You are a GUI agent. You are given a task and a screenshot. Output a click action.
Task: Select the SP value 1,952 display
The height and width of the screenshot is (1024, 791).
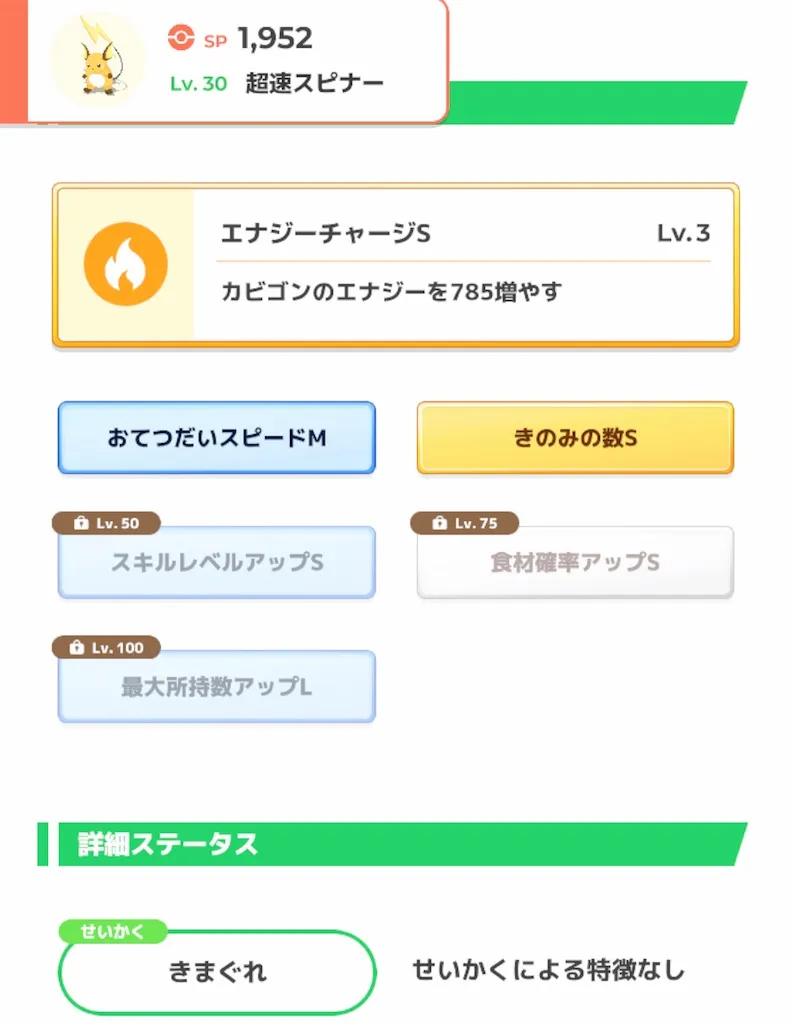[x=274, y=38]
